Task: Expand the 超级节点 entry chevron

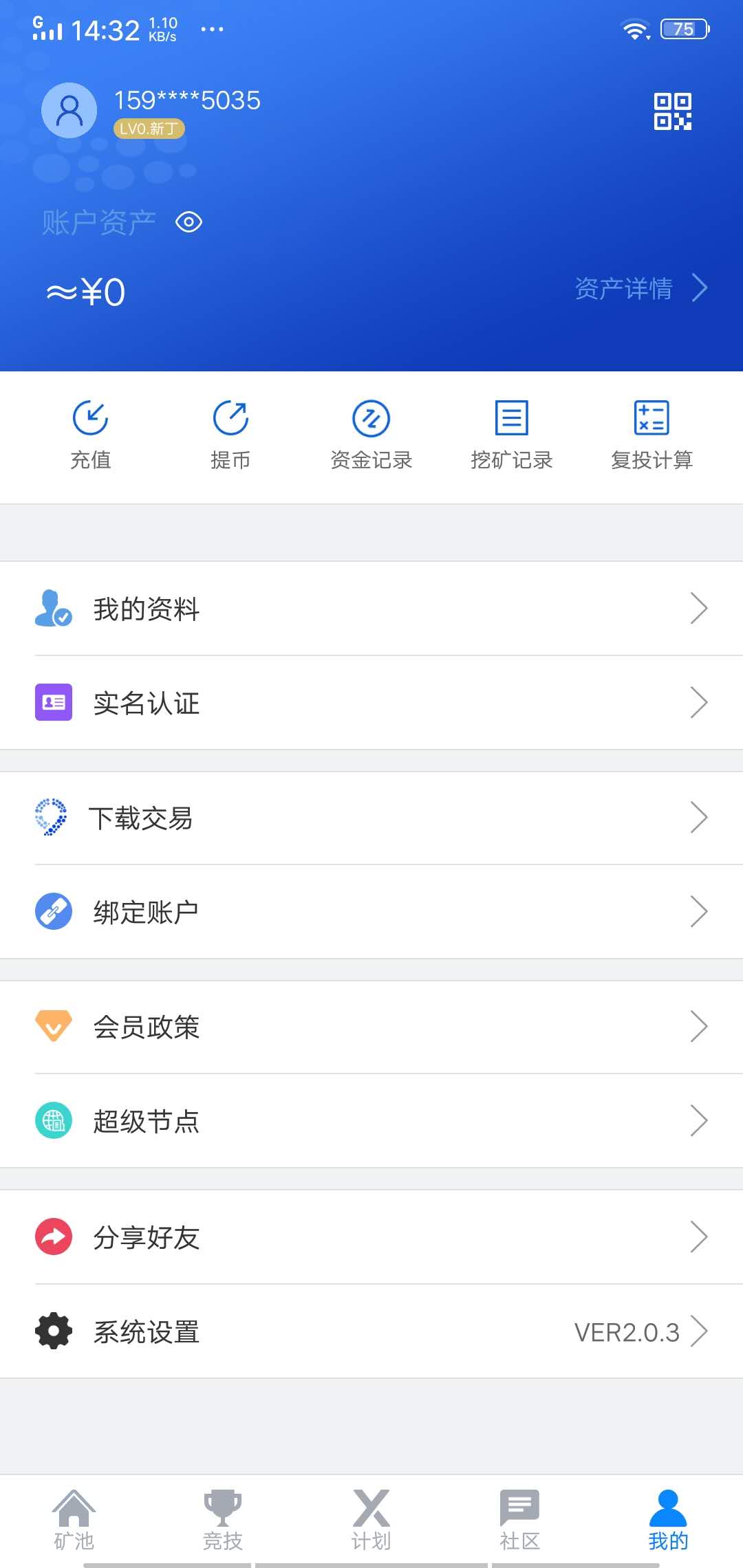Action: point(700,1121)
